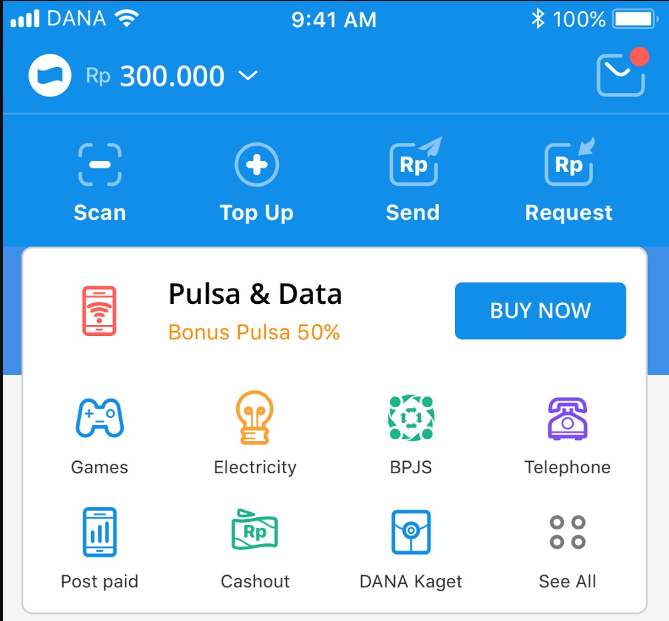
Task: Open Send money
Action: point(413,182)
